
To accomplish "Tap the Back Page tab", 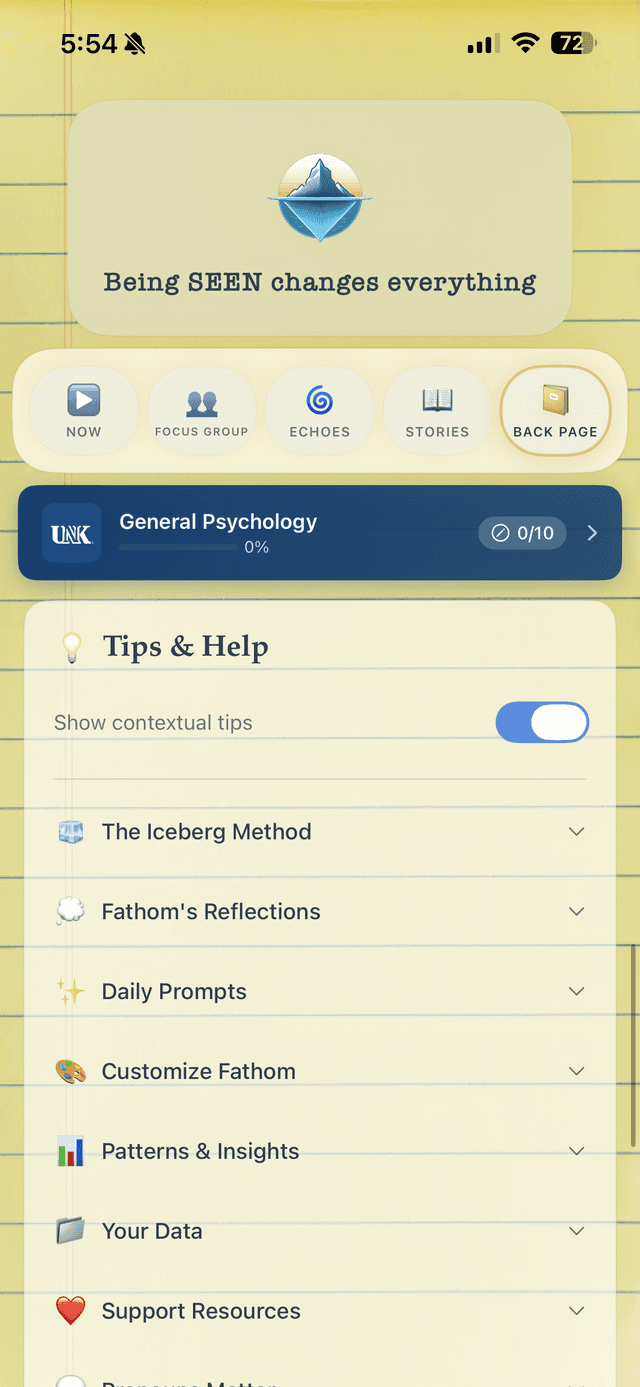I will 555,411.
